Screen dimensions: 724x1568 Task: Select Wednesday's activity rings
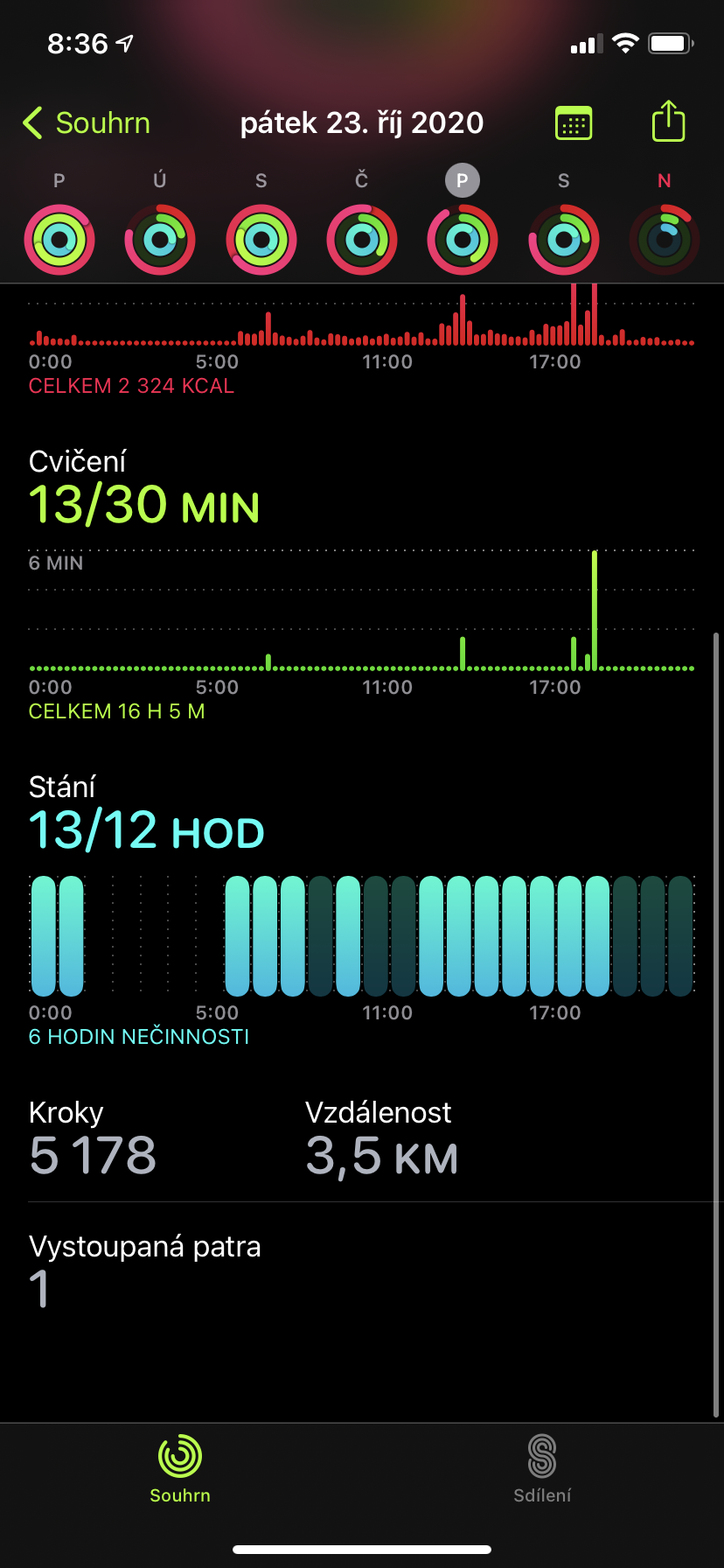261,240
